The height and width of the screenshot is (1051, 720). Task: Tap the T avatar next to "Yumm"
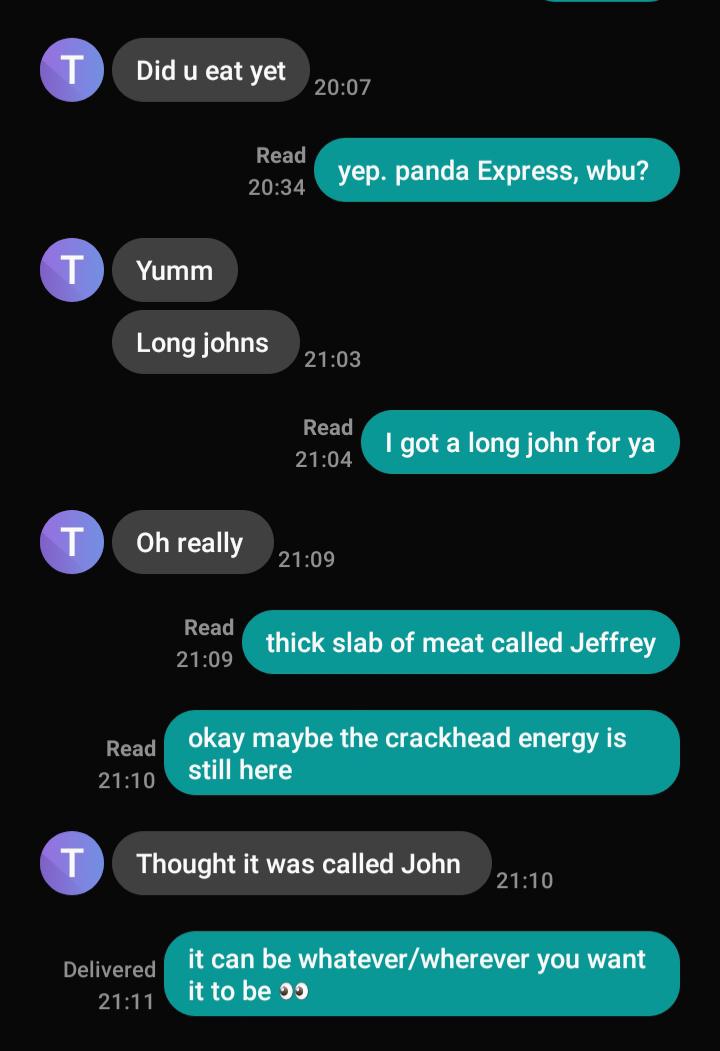(72, 270)
